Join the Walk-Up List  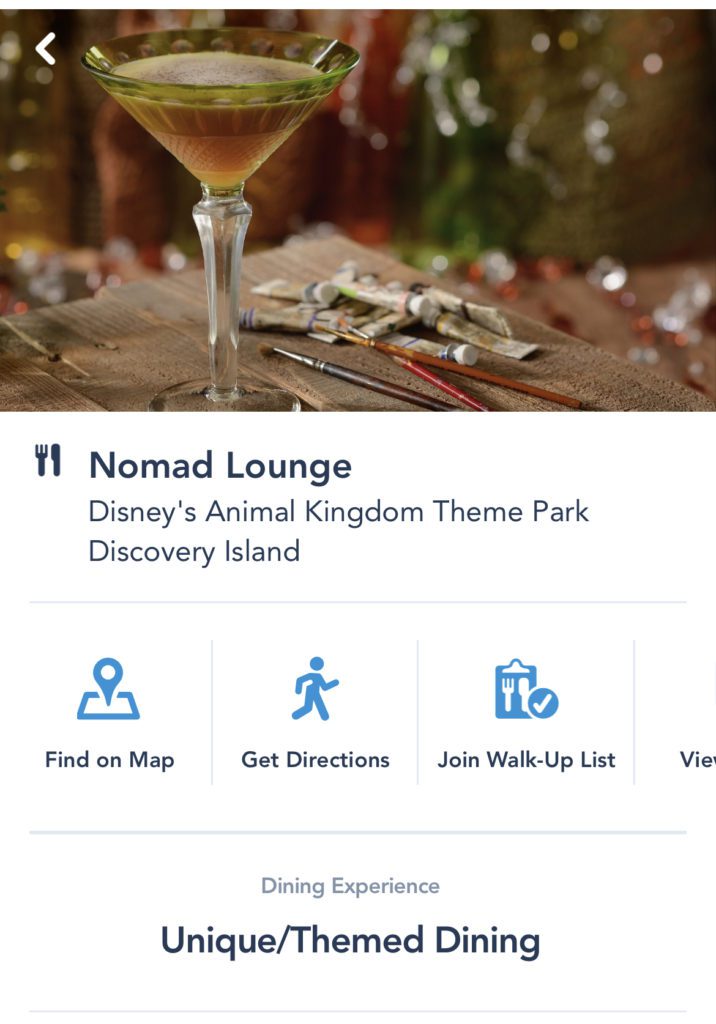click(526, 714)
